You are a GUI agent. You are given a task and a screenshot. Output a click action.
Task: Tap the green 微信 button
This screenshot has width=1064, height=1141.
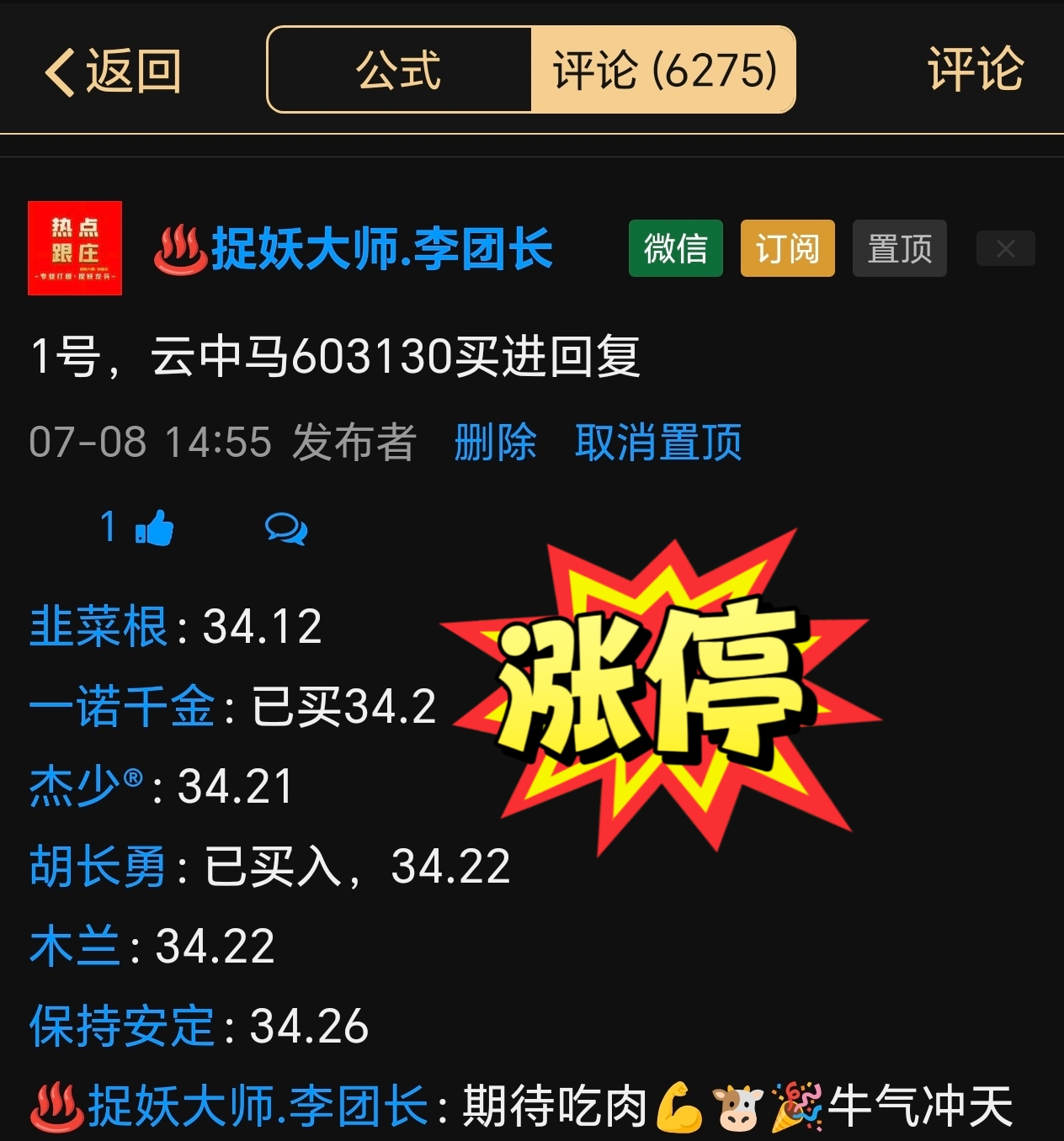click(675, 248)
